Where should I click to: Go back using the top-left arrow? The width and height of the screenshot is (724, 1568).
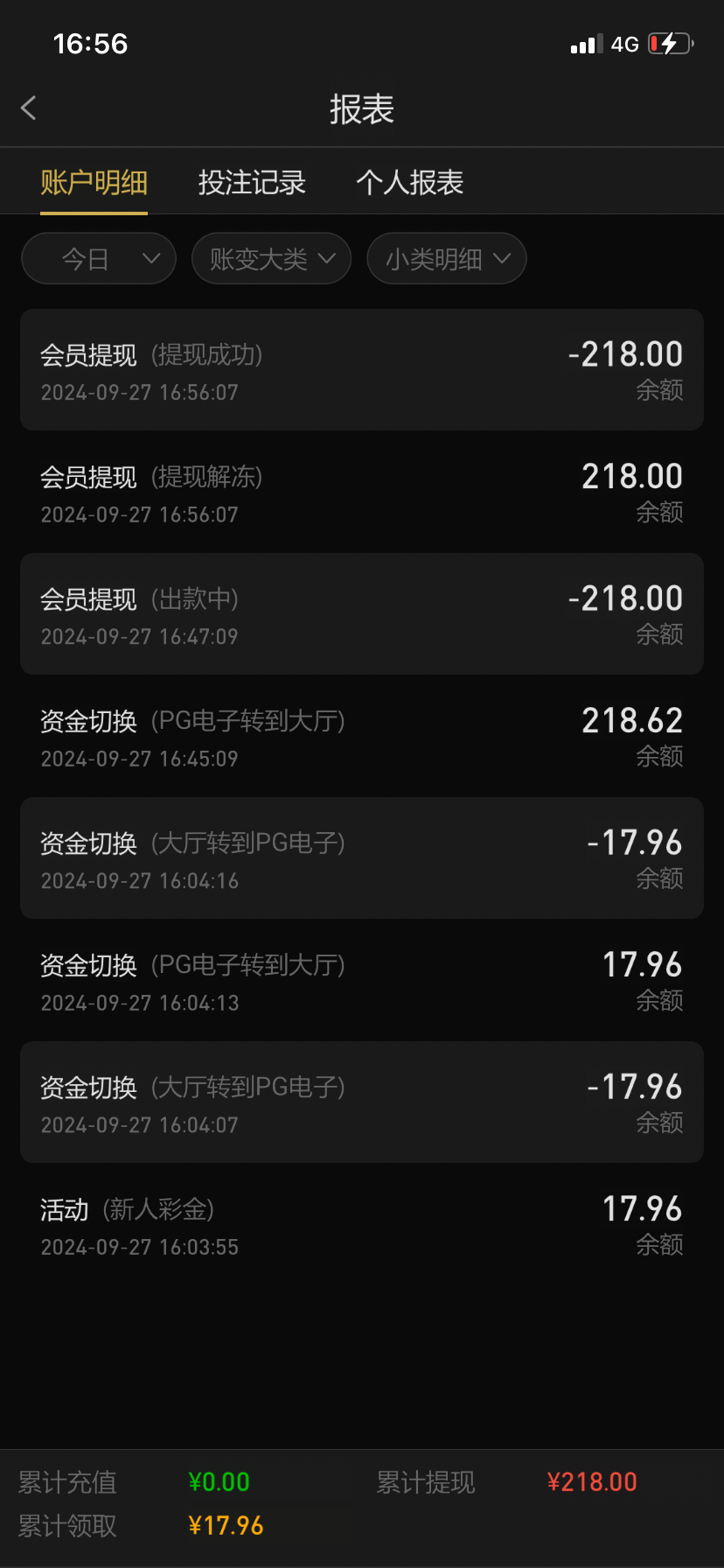coord(29,108)
